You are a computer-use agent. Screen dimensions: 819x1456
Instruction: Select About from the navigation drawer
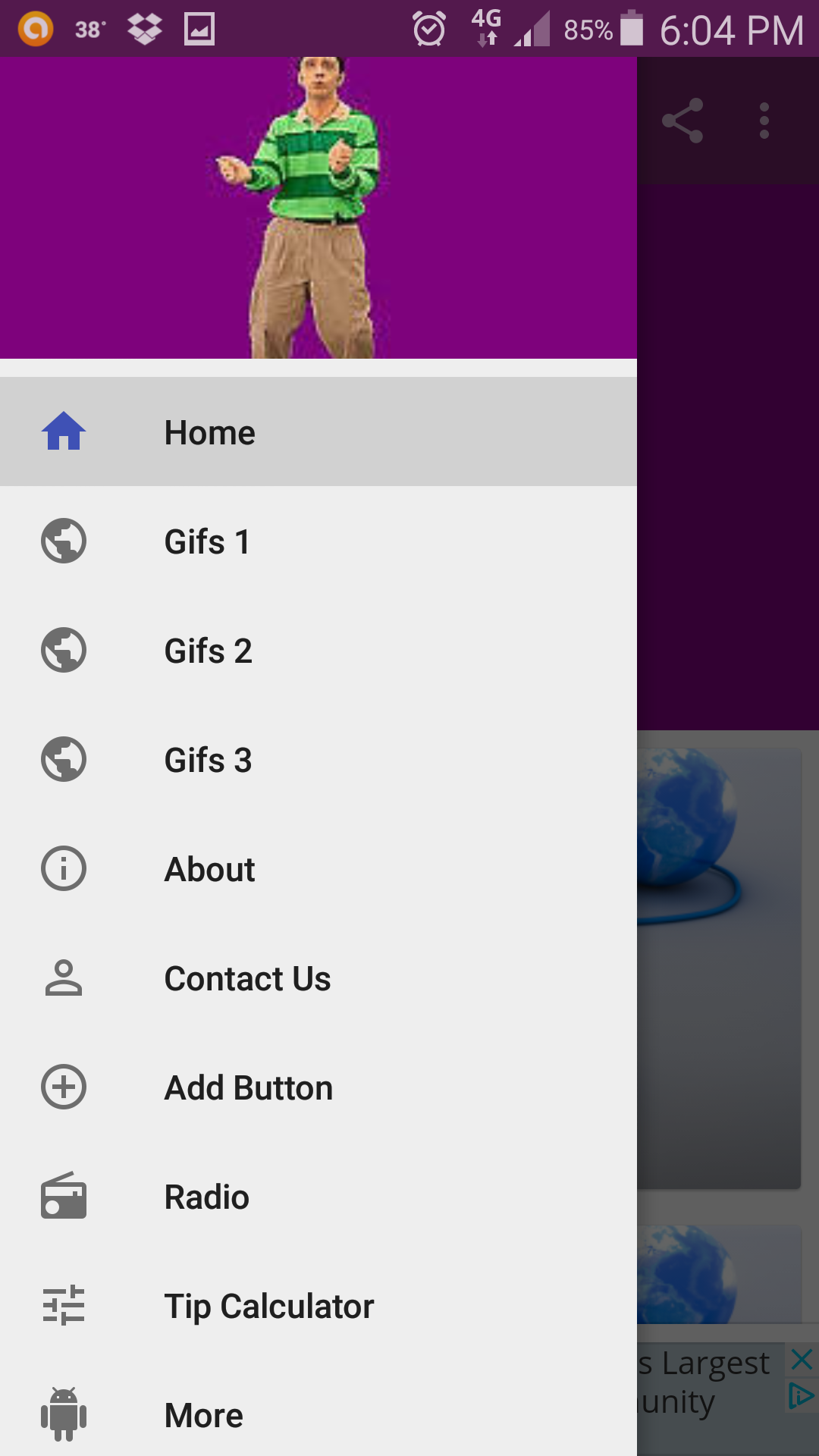pyautogui.click(x=210, y=869)
